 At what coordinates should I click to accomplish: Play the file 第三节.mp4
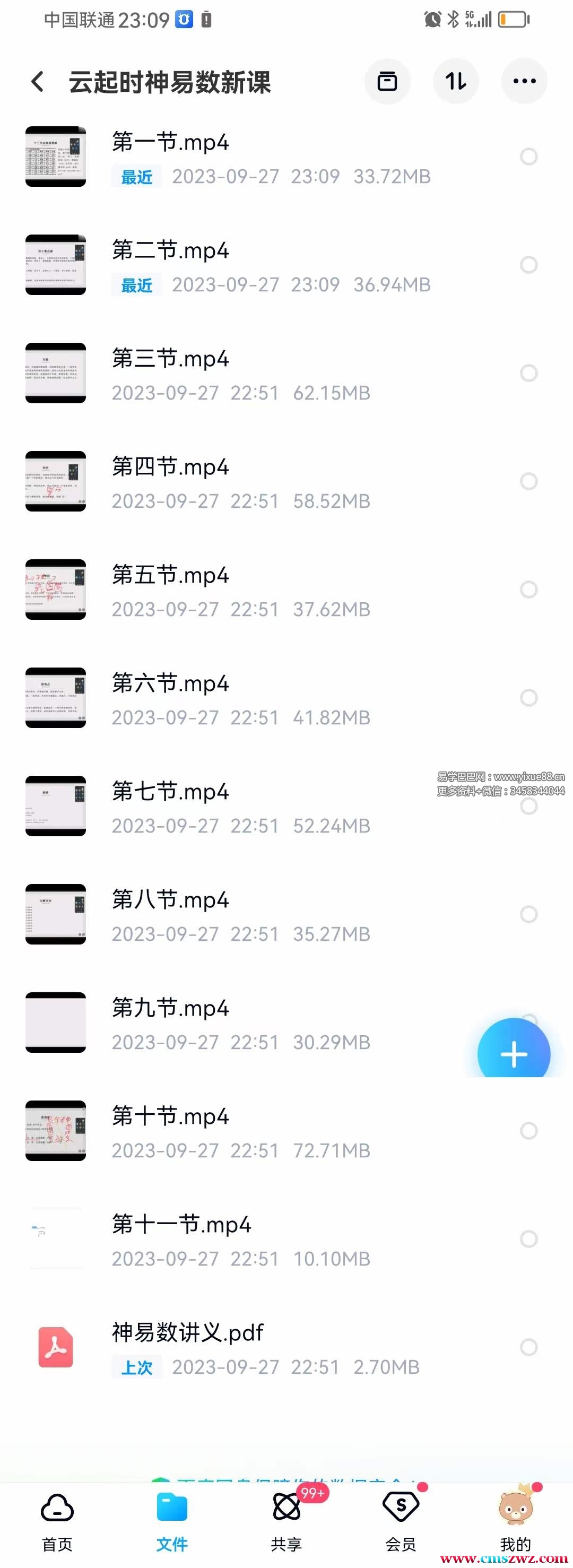(x=170, y=359)
